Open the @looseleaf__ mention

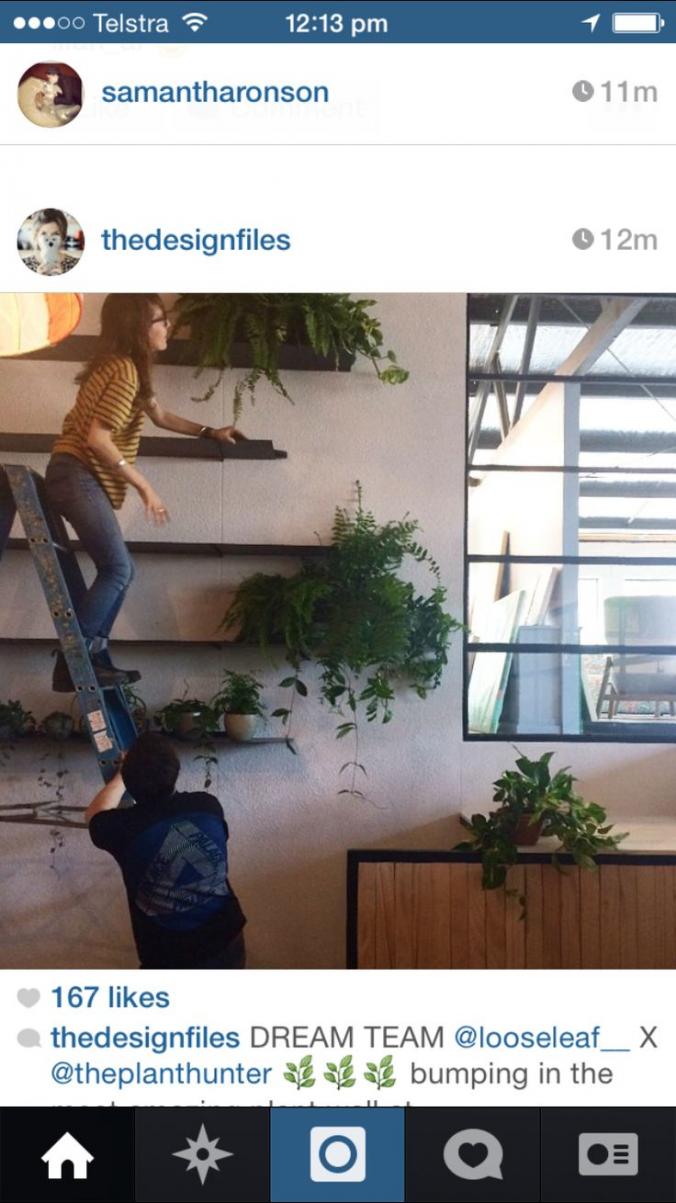(x=542, y=1037)
